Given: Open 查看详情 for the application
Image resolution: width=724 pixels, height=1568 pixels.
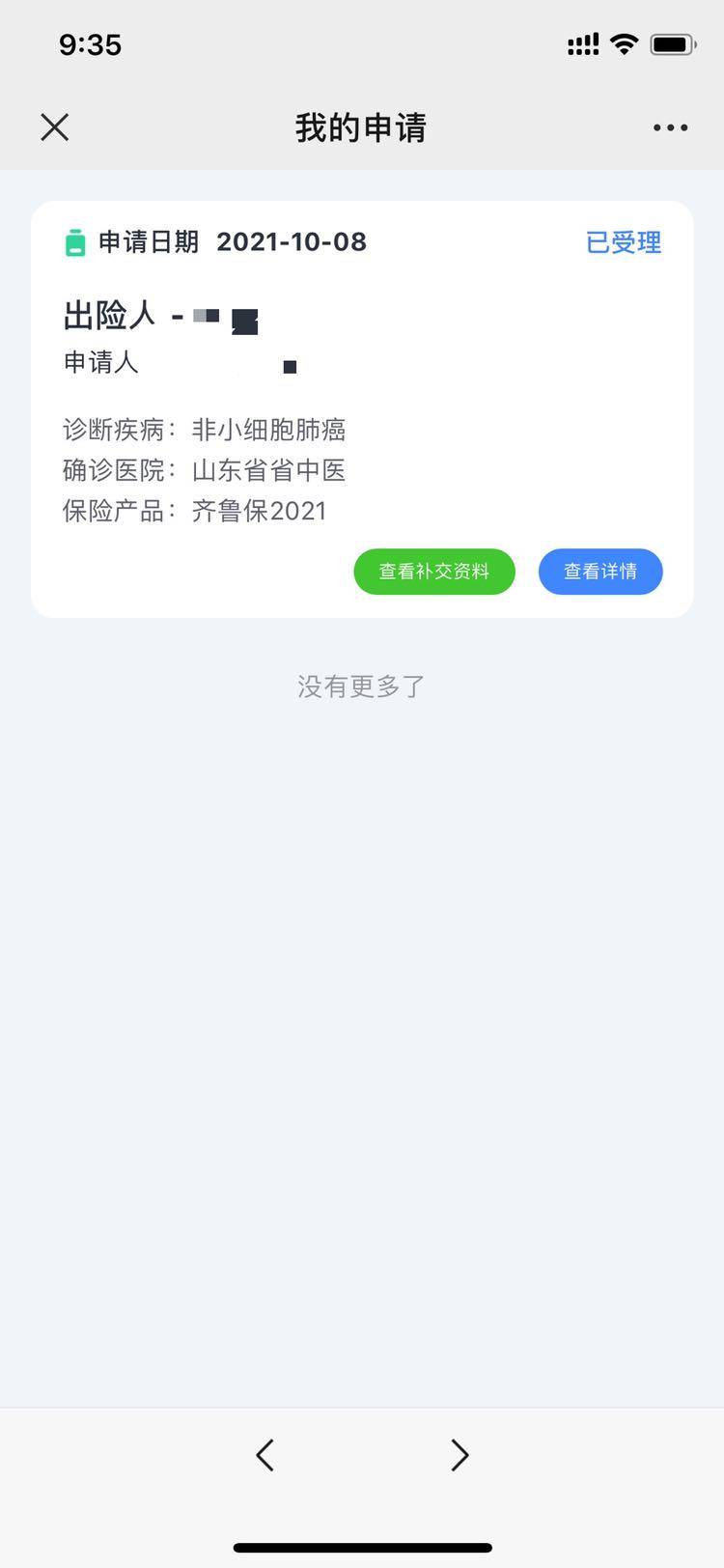Looking at the screenshot, I should tap(600, 572).
